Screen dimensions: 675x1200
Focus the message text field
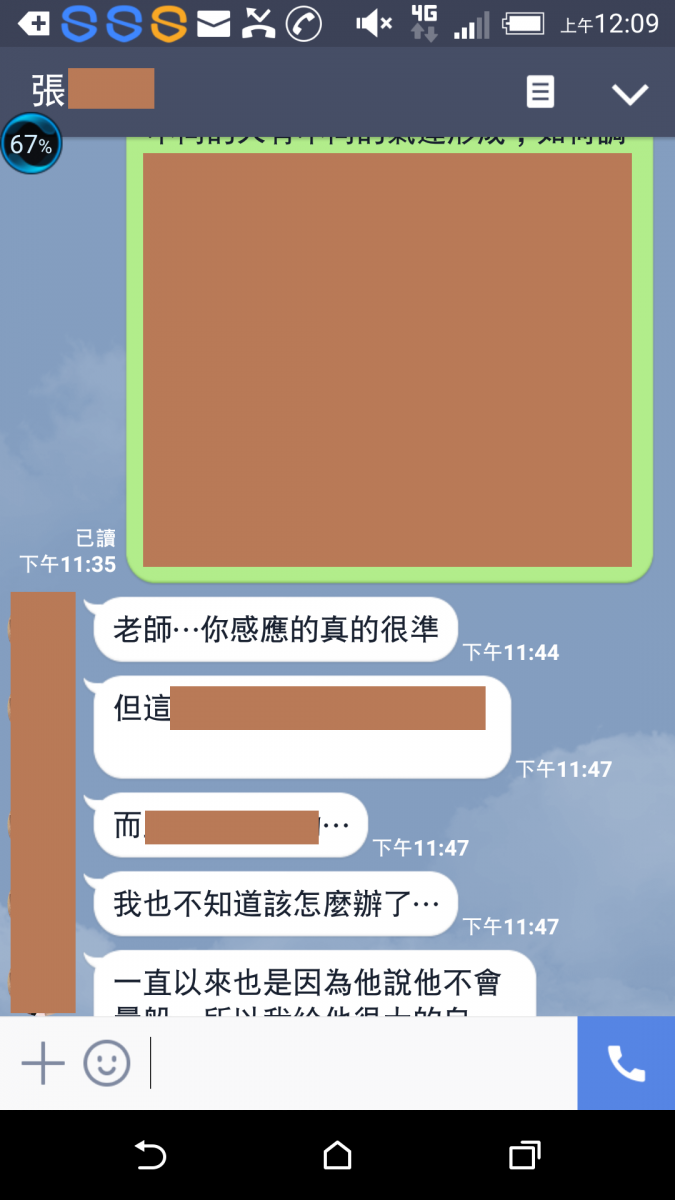360,1063
